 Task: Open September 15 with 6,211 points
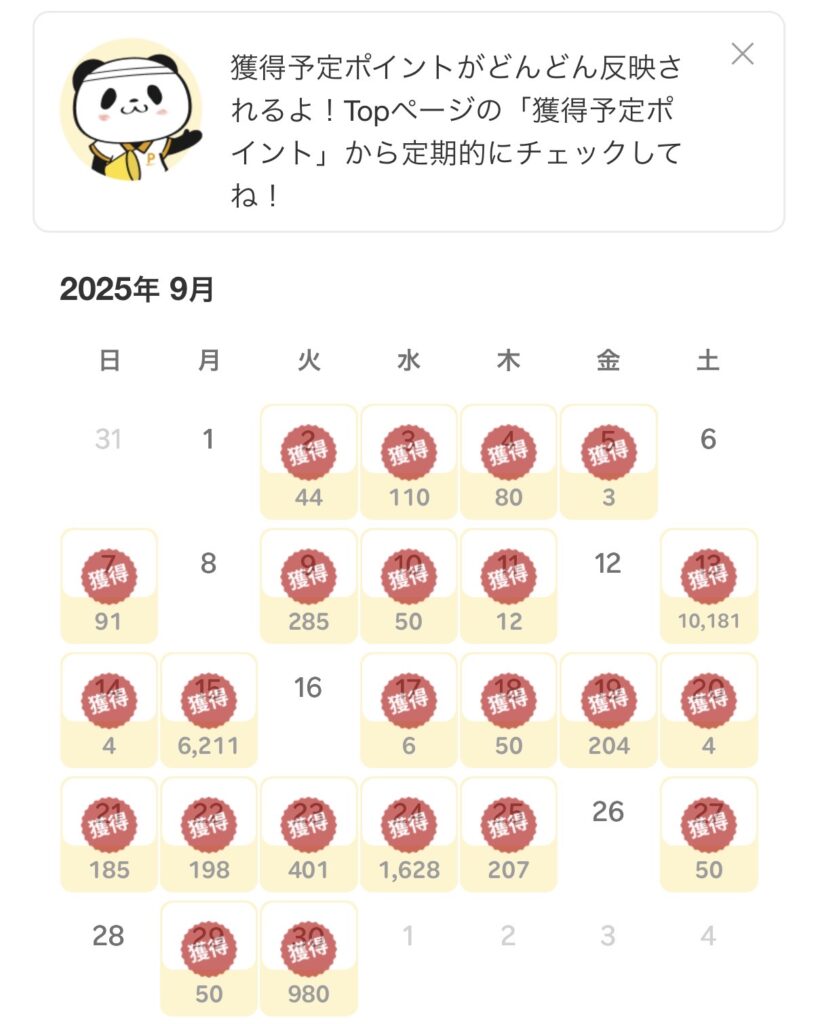click(208, 709)
